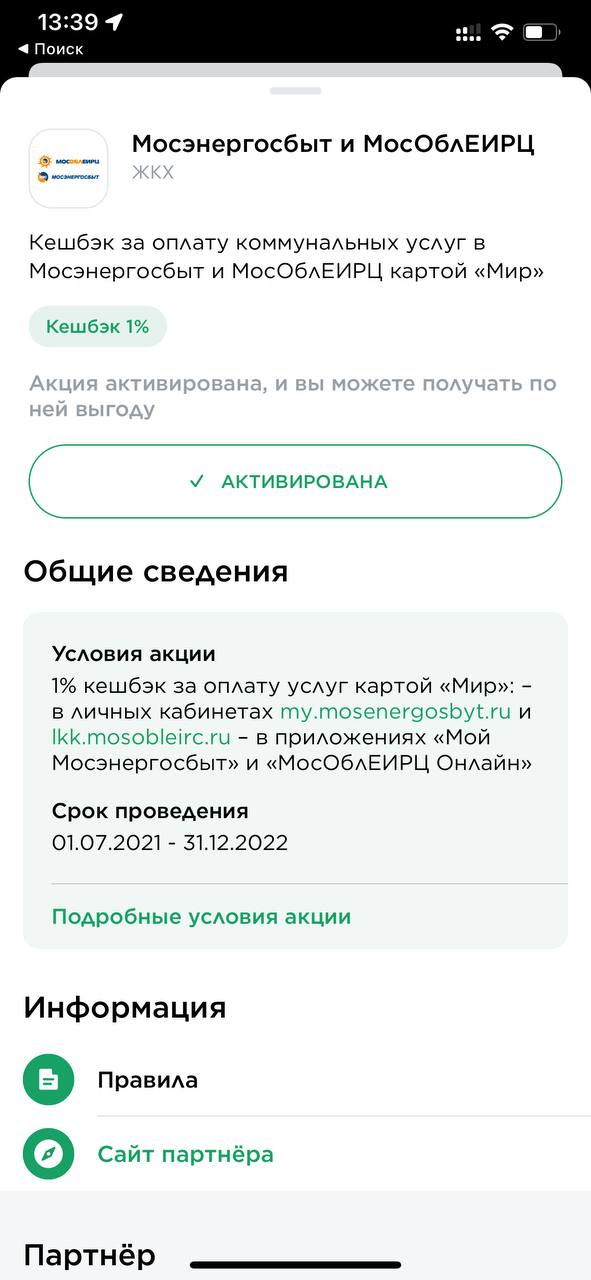Tap the sheet grabber handle at the top
Viewport: 591px width, 1280px height.
295,91
